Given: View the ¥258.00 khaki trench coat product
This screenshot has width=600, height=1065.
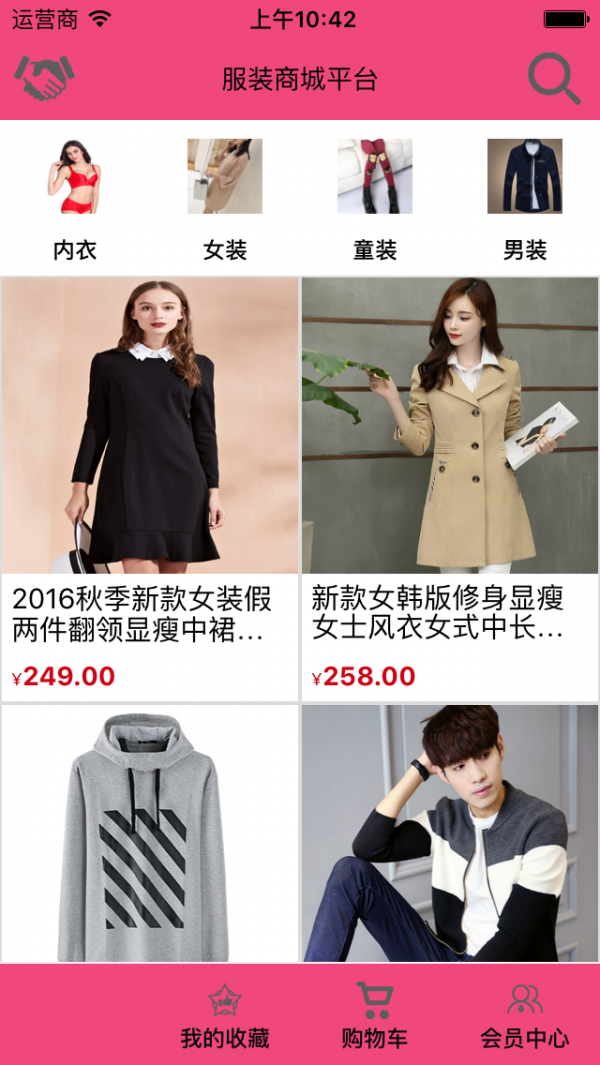Looking at the screenshot, I should pyautogui.click(x=450, y=488).
